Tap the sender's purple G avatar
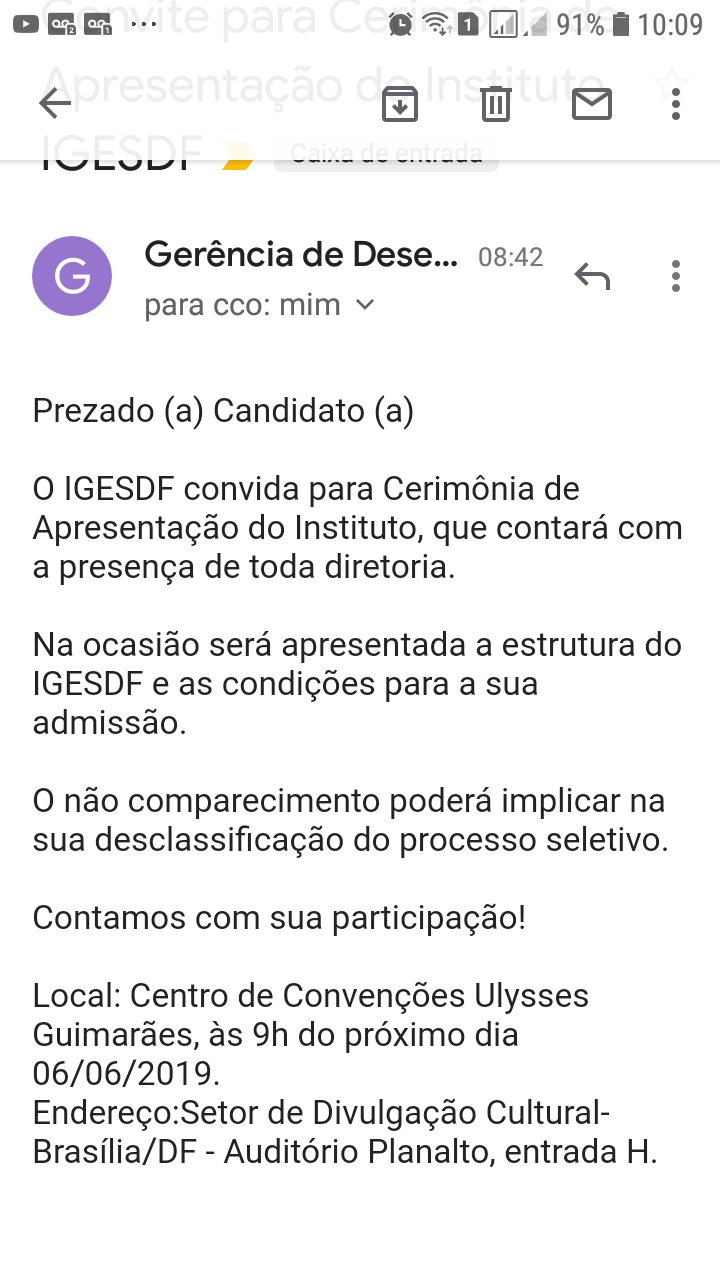This screenshot has height=1280, width=720. [x=72, y=276]
